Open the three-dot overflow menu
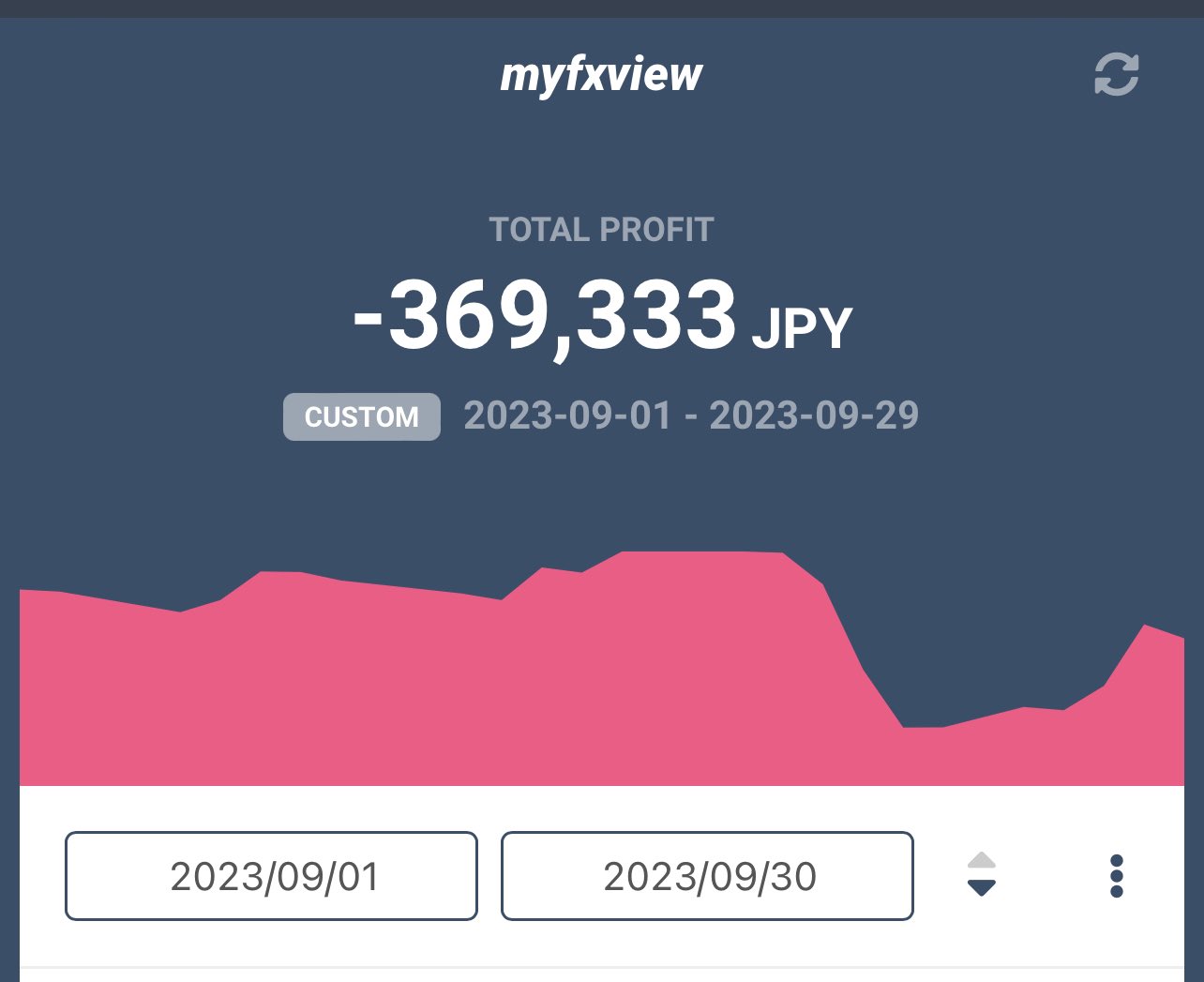This screenshot has height=982, width=1204. (1116, 876)
